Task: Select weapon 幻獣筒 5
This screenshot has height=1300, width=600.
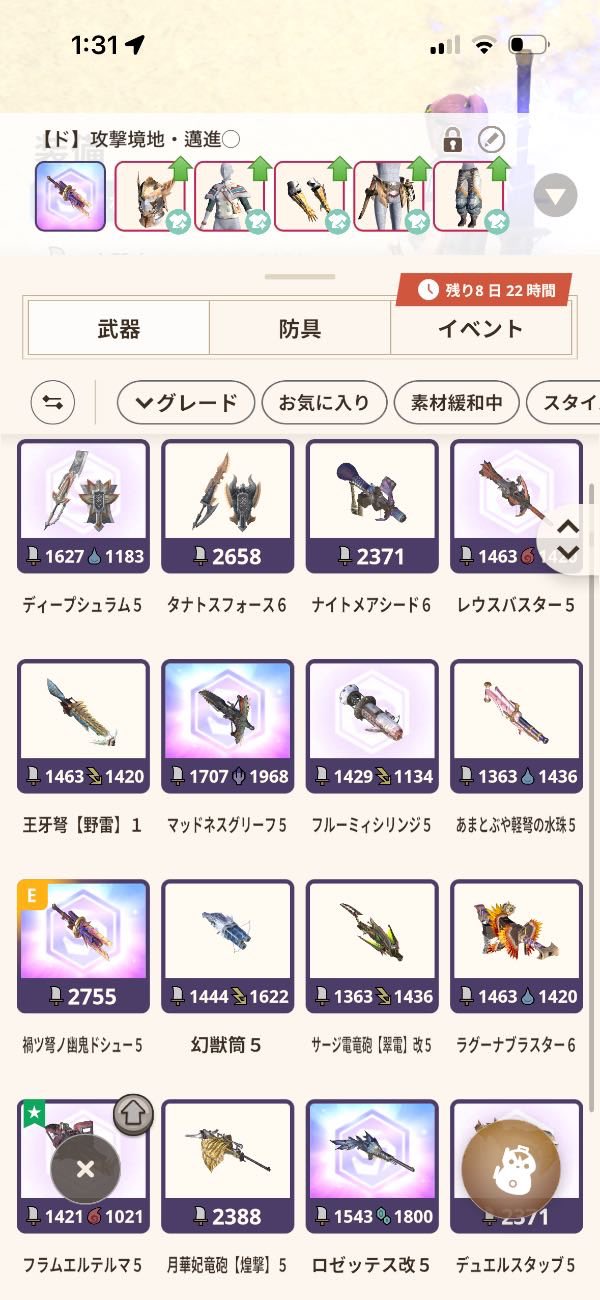Action: click(227, 946)
